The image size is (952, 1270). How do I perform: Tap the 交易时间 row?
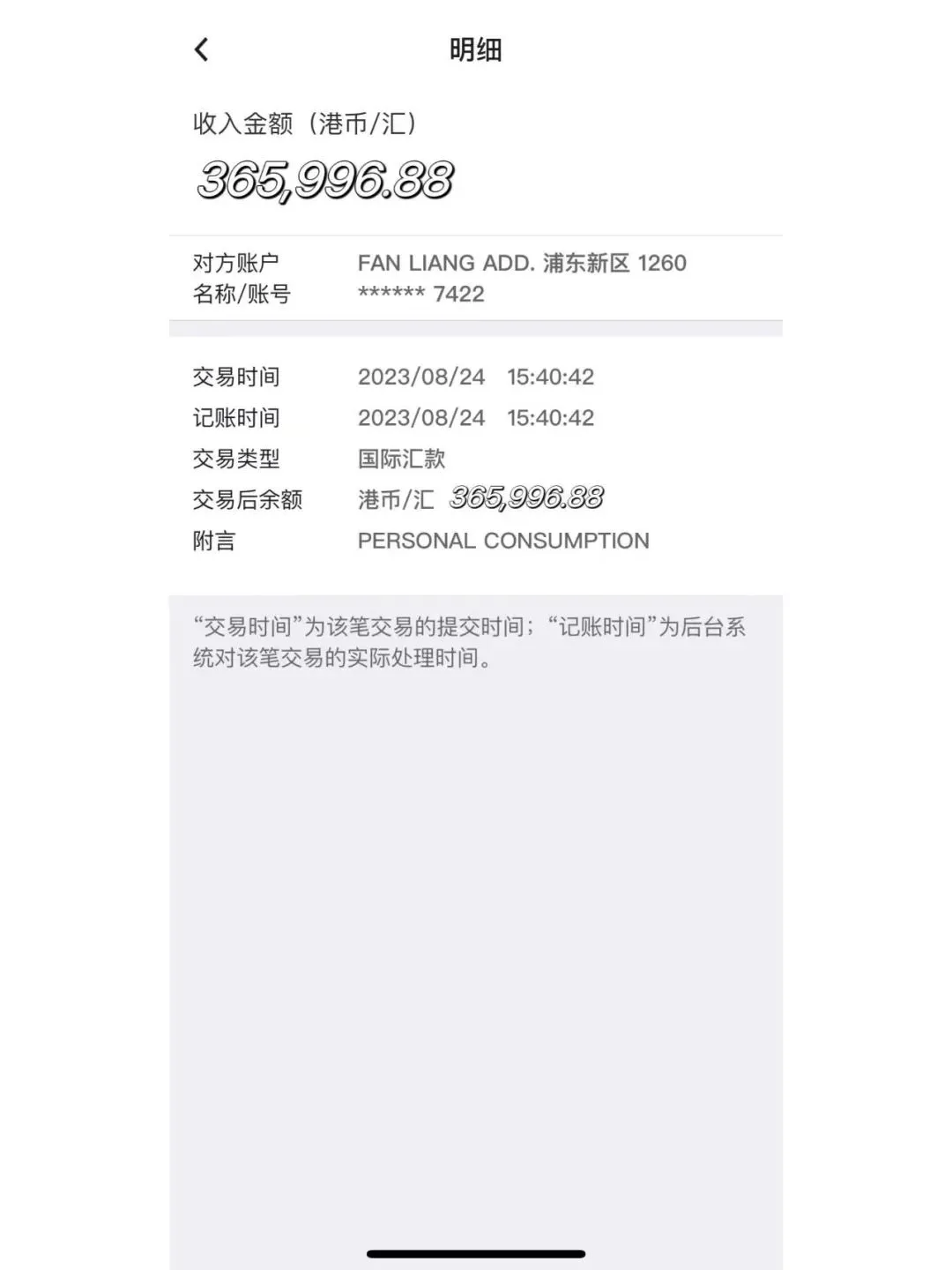coord(234,377)
